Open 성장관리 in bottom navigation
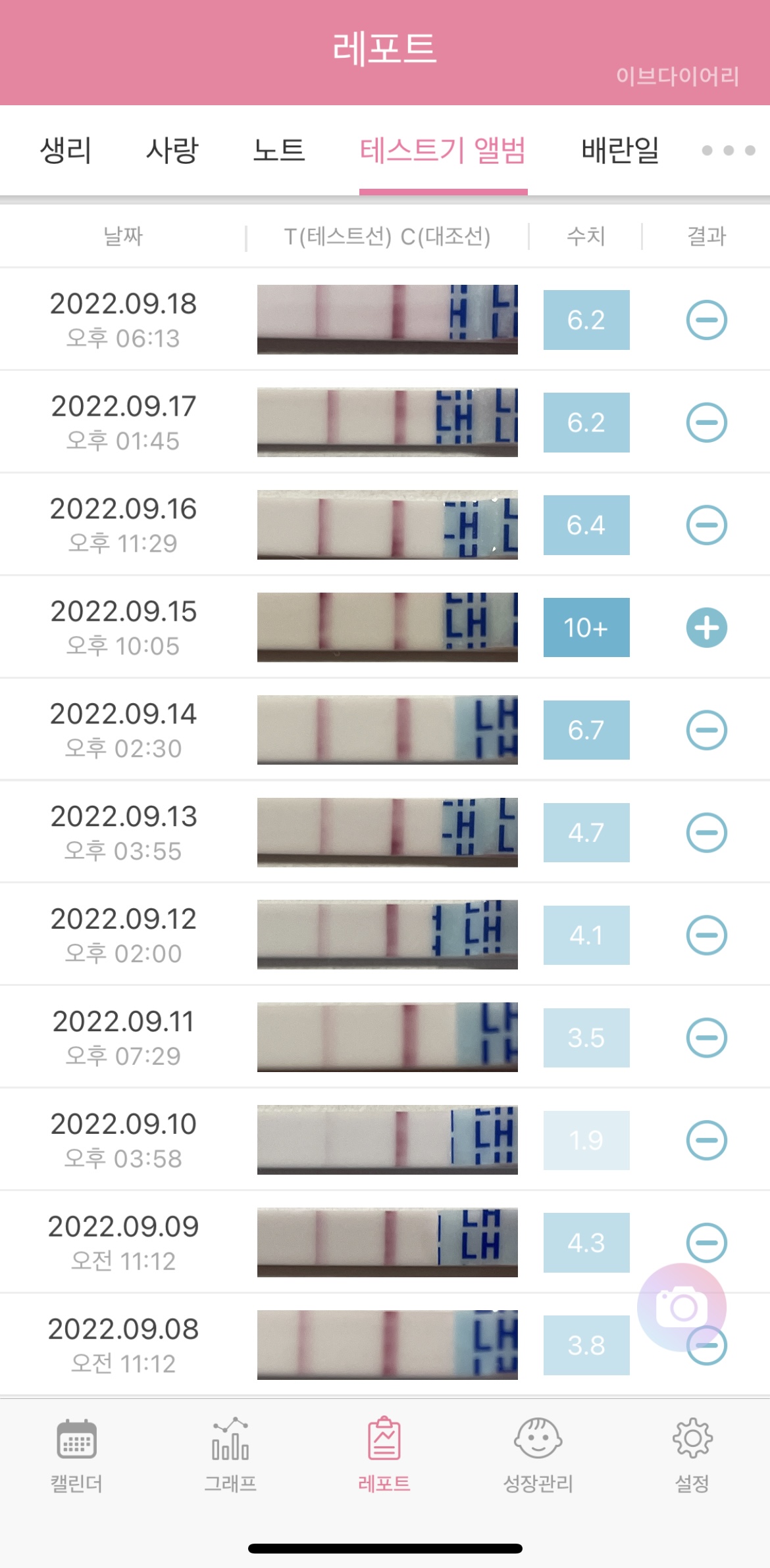This screenshot has height=1568, width=770. (x=538, y=1455)
